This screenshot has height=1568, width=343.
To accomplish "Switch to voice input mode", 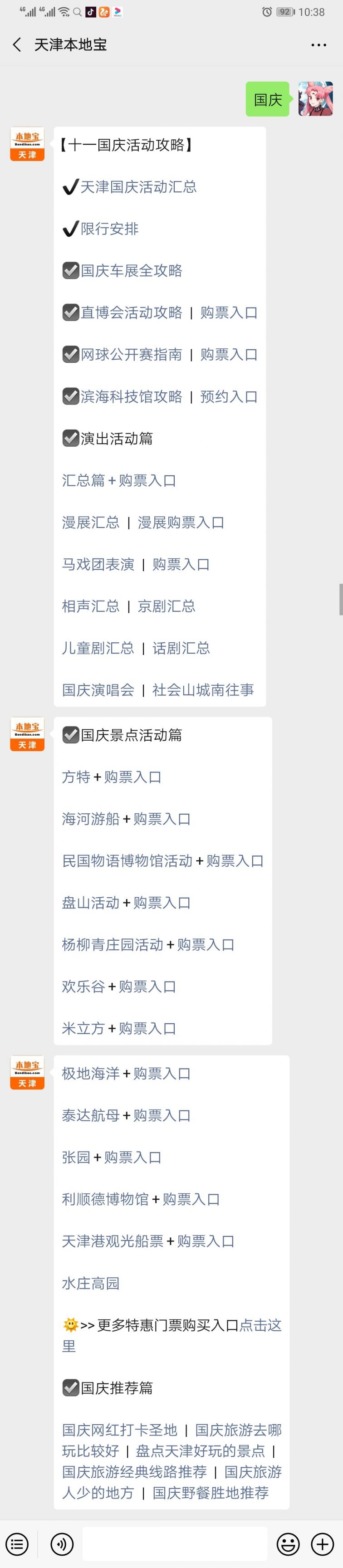I will tap(62, 1544).
